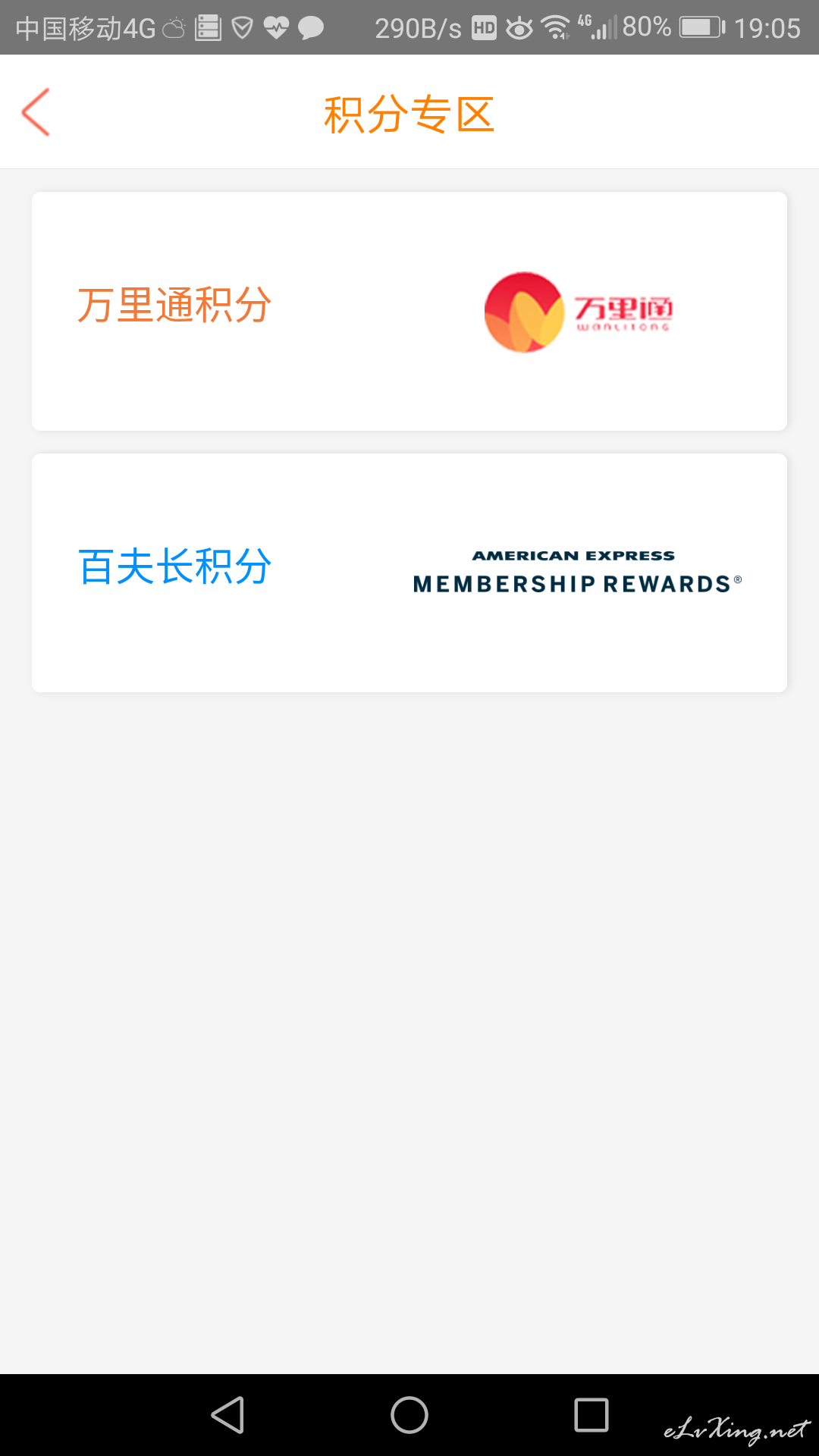The image size is (819, 1456).
Task: Open the 万里通积分 card
Action: [409, 311]
